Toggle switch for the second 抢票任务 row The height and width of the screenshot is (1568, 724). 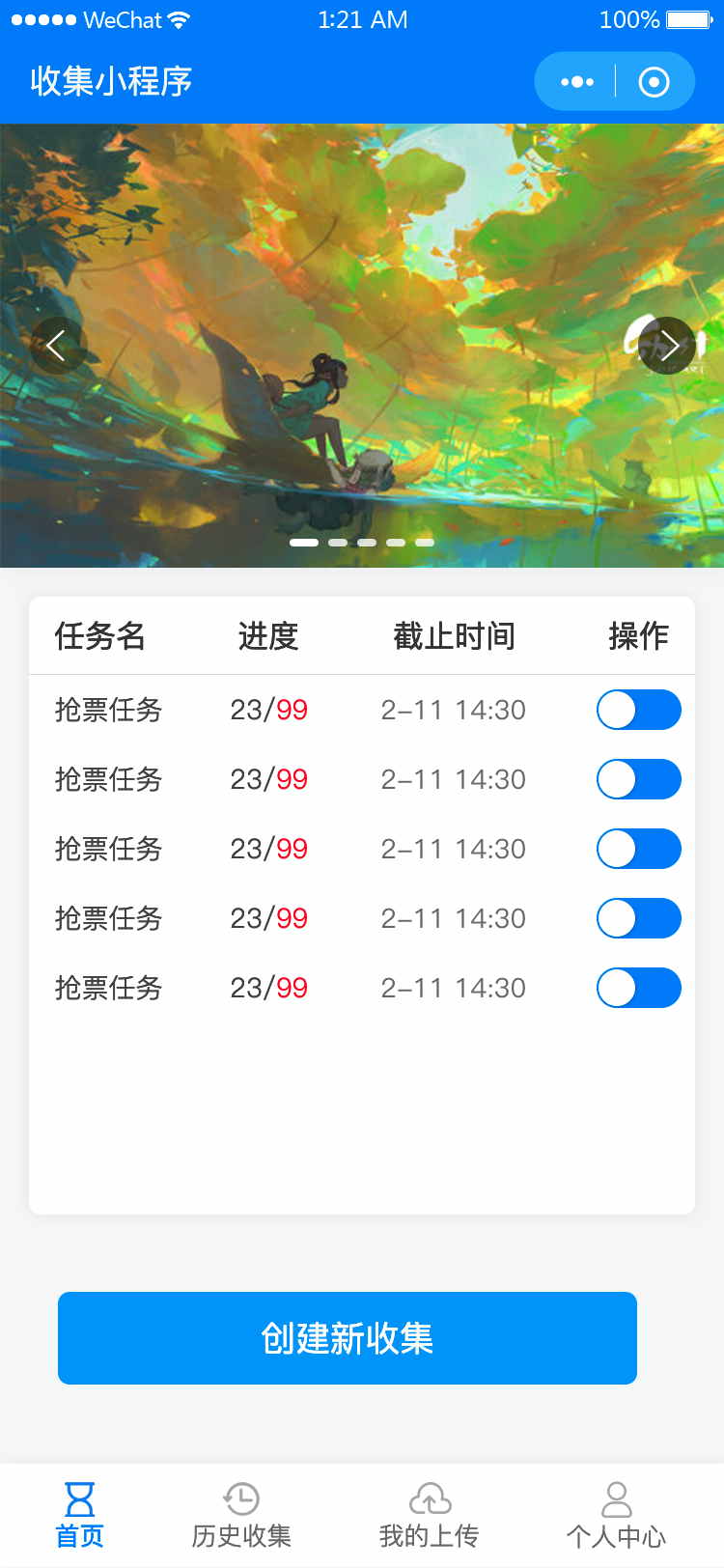[x=638, y=779]
